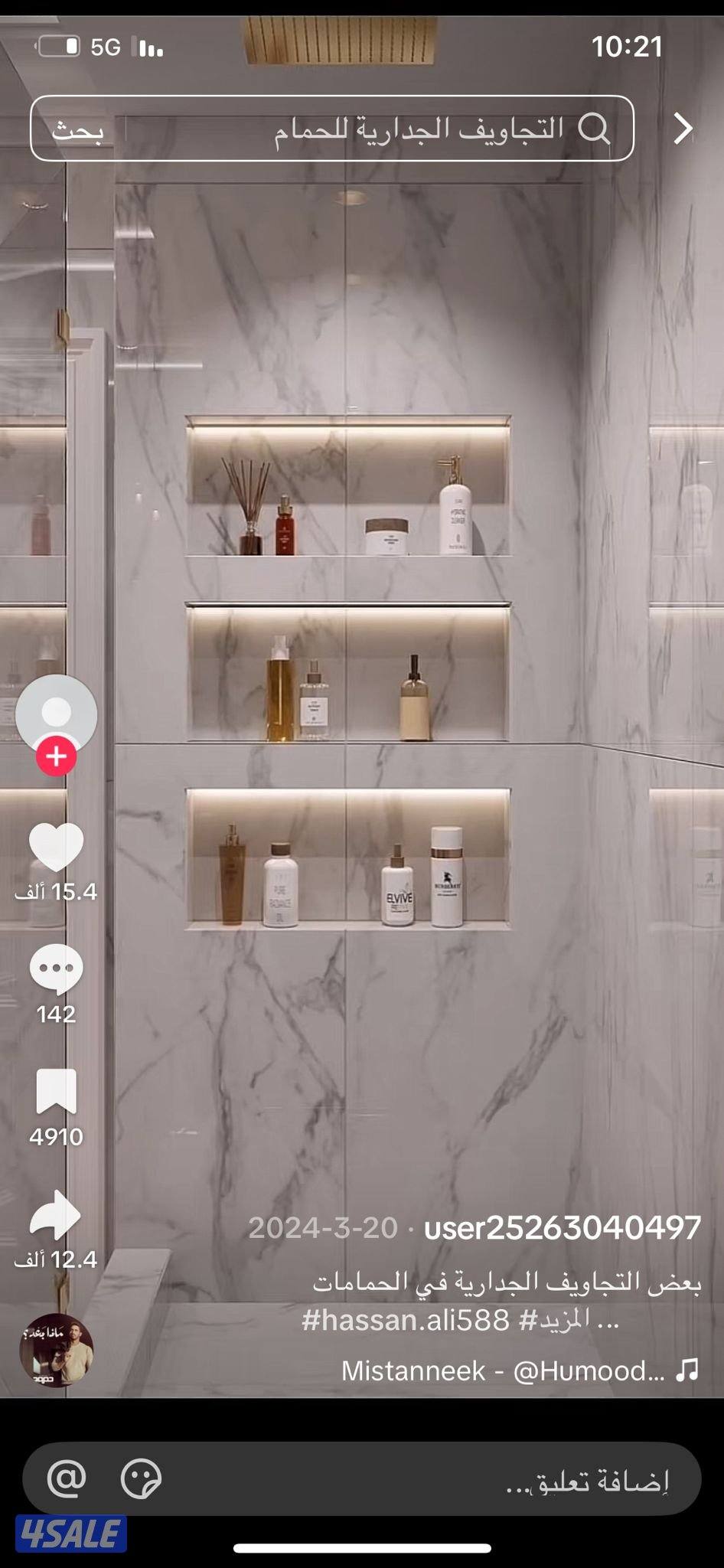This screenshot has height=1568, width=724.
Task: Open the creator's profile avatar
Action: 56,712
